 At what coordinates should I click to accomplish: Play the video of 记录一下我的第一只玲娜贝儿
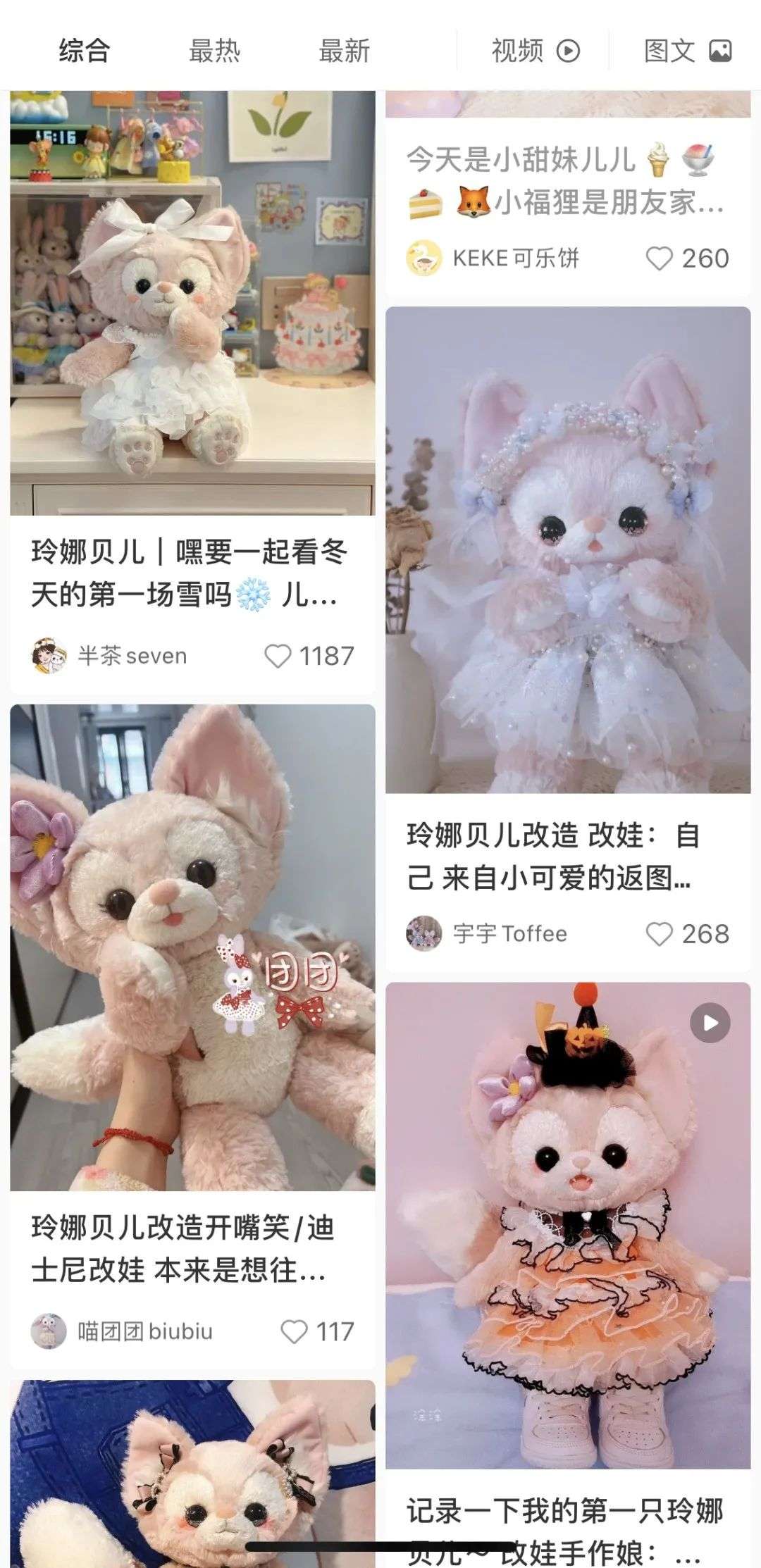(x=710, y=1023)
